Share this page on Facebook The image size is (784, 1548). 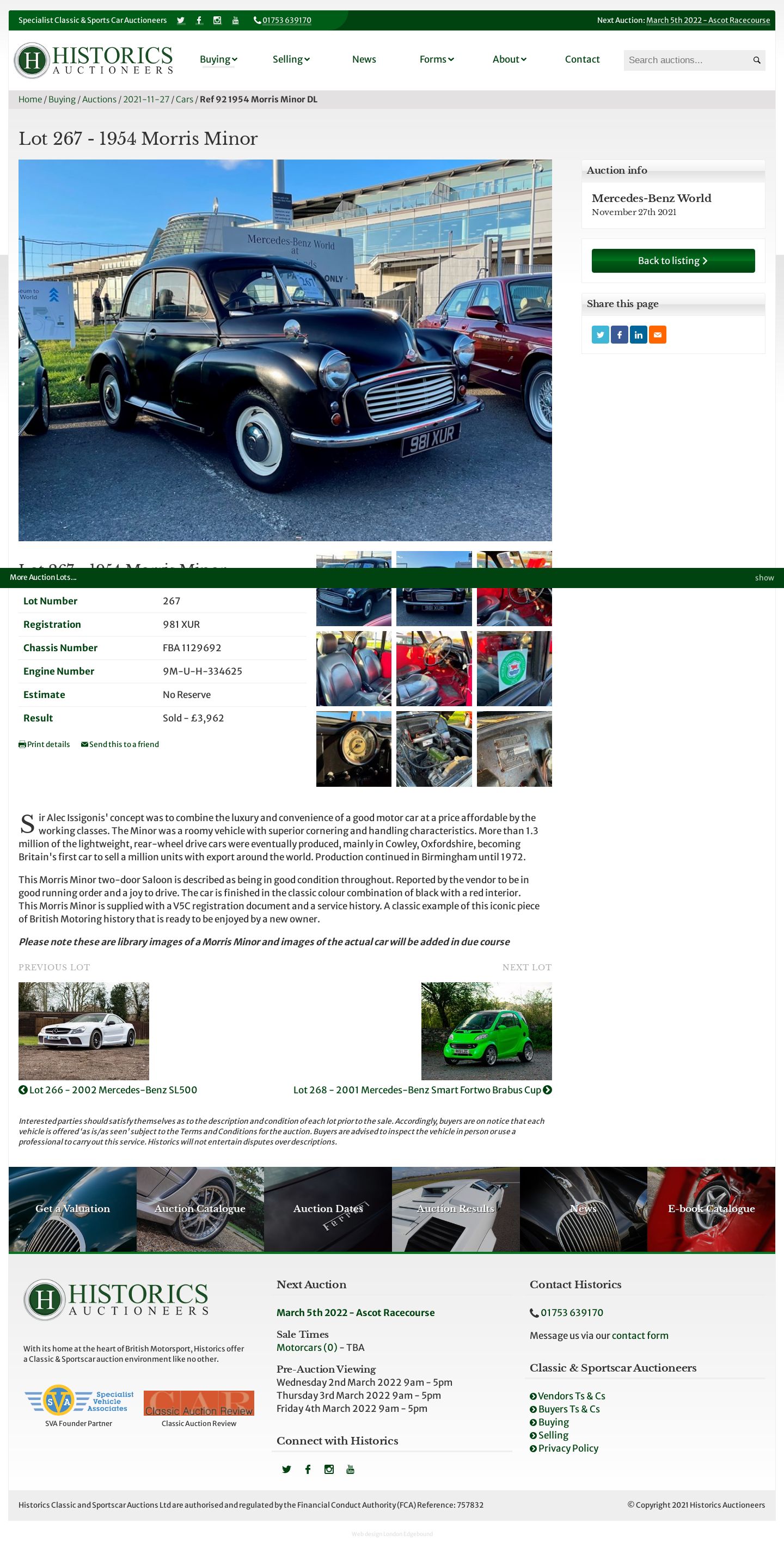tap(619, 335)
